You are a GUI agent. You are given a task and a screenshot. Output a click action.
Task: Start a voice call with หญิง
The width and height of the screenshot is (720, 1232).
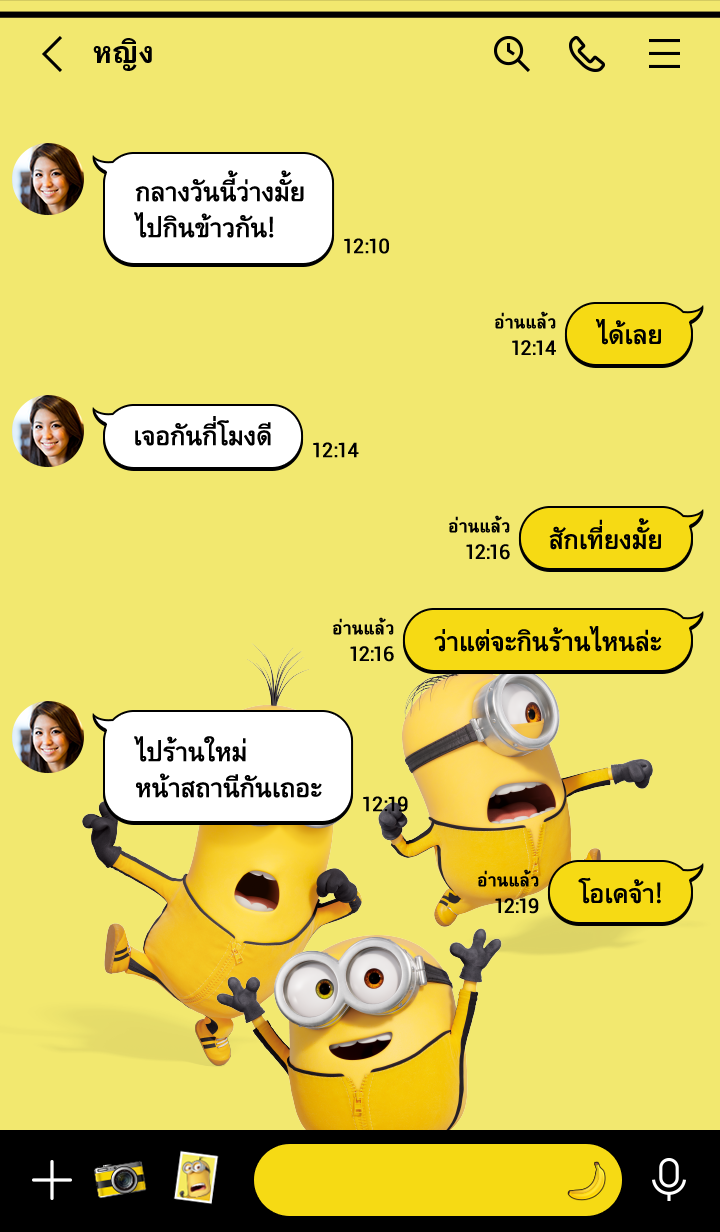[587, 54]
